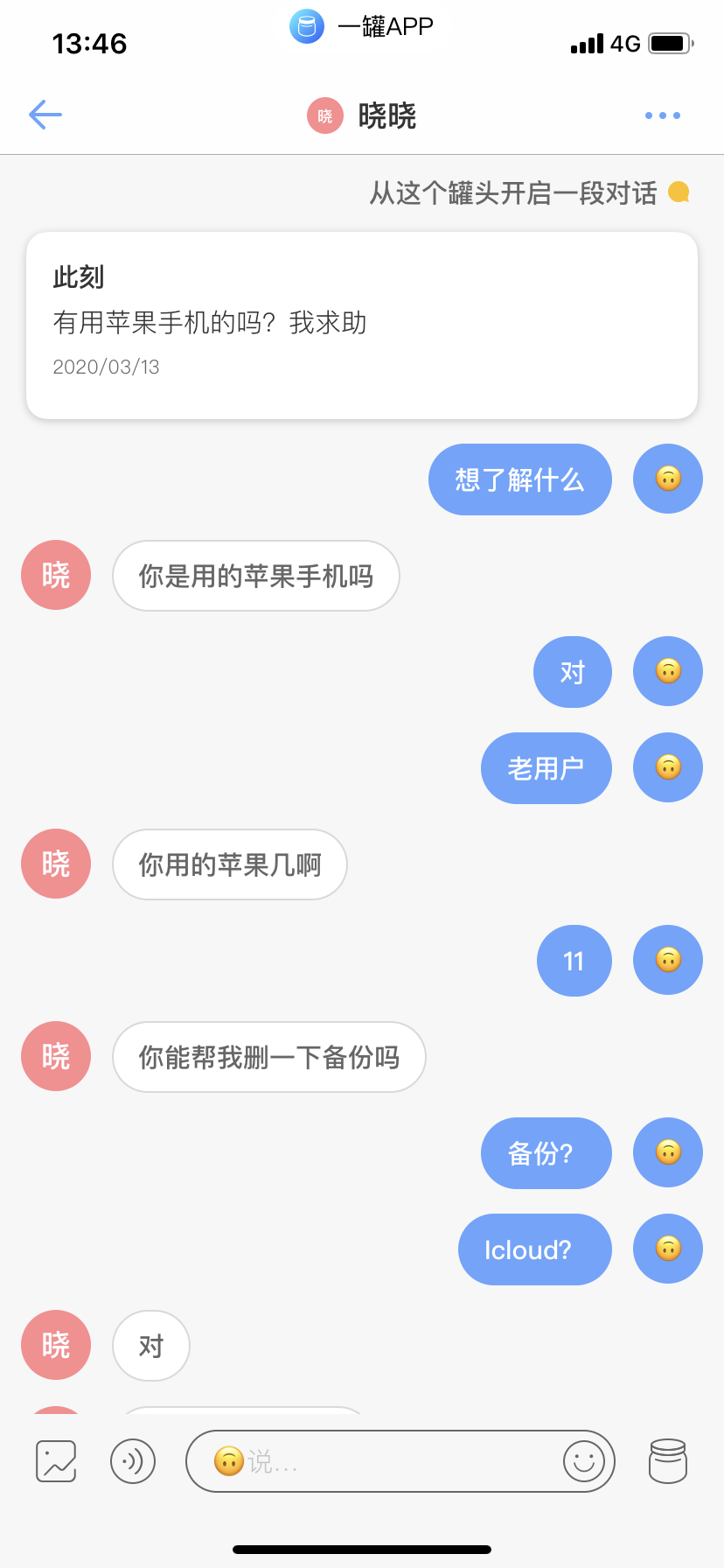Image resolution: width=724 pixels, height=1568 pixels.
Task: Open the emoji smiley picker
Action: tap(584, 1460)
